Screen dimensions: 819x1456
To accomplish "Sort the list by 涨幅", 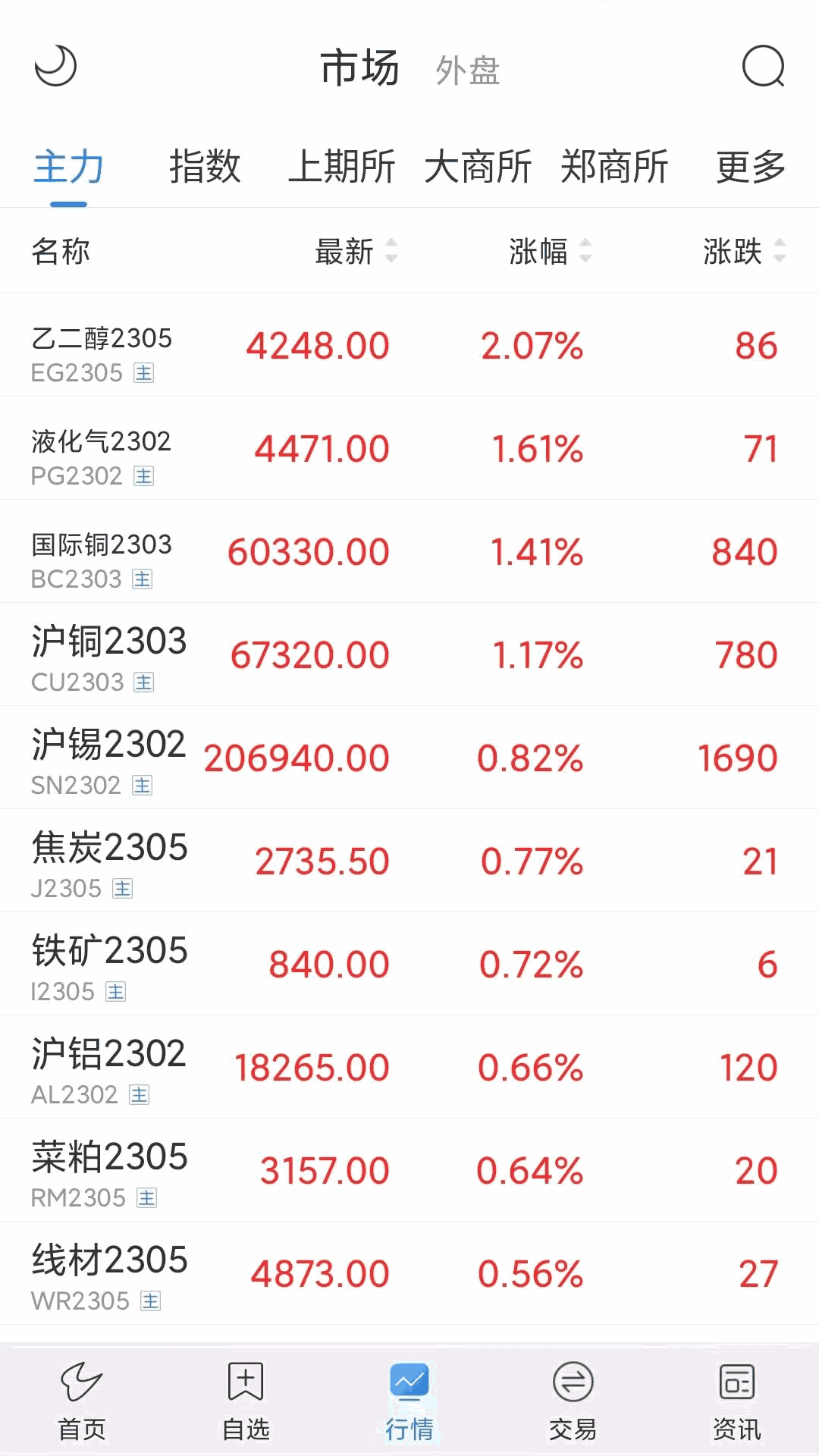I will (549, 251).
